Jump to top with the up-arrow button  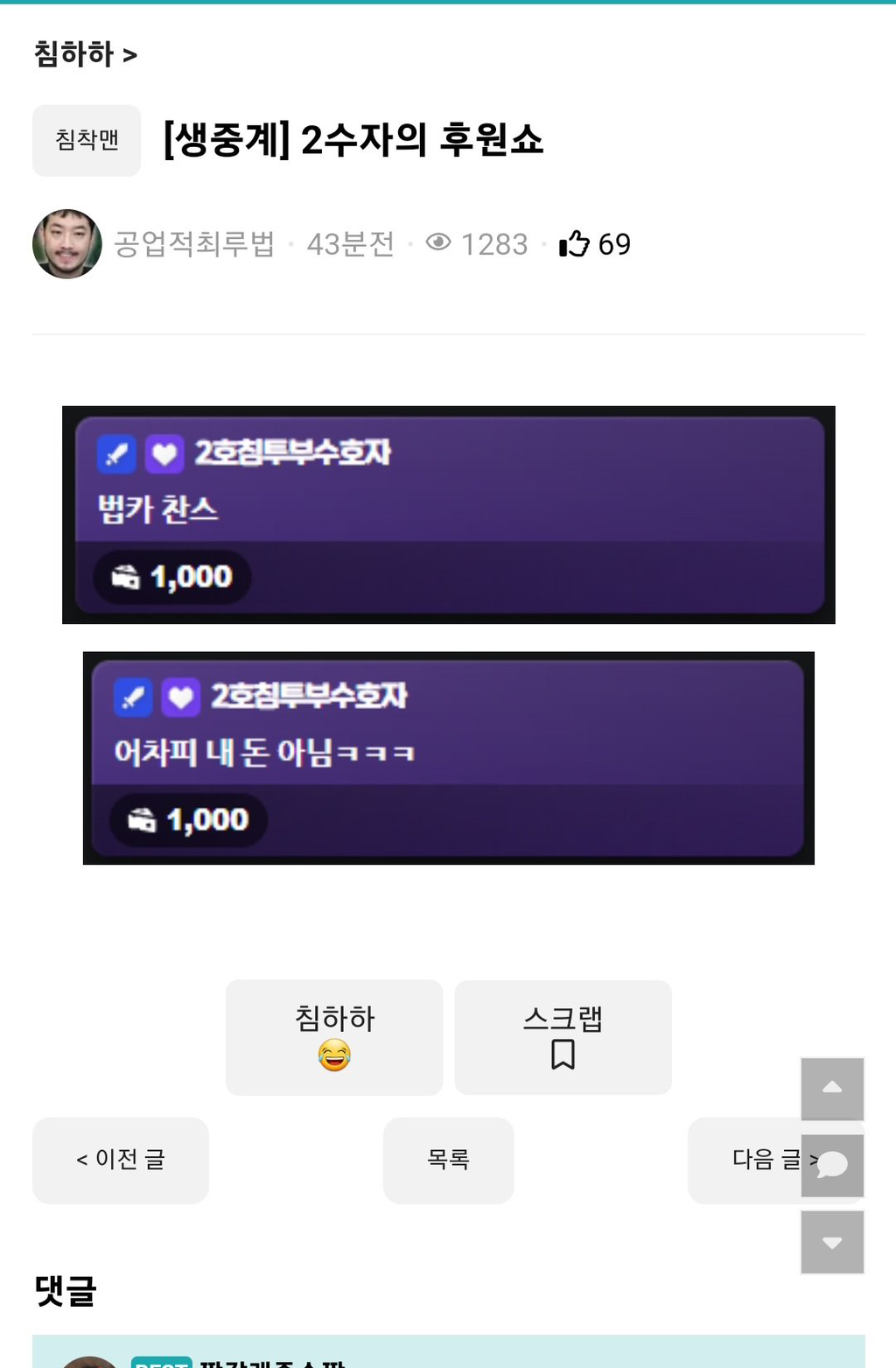(x=832, y=1088)
